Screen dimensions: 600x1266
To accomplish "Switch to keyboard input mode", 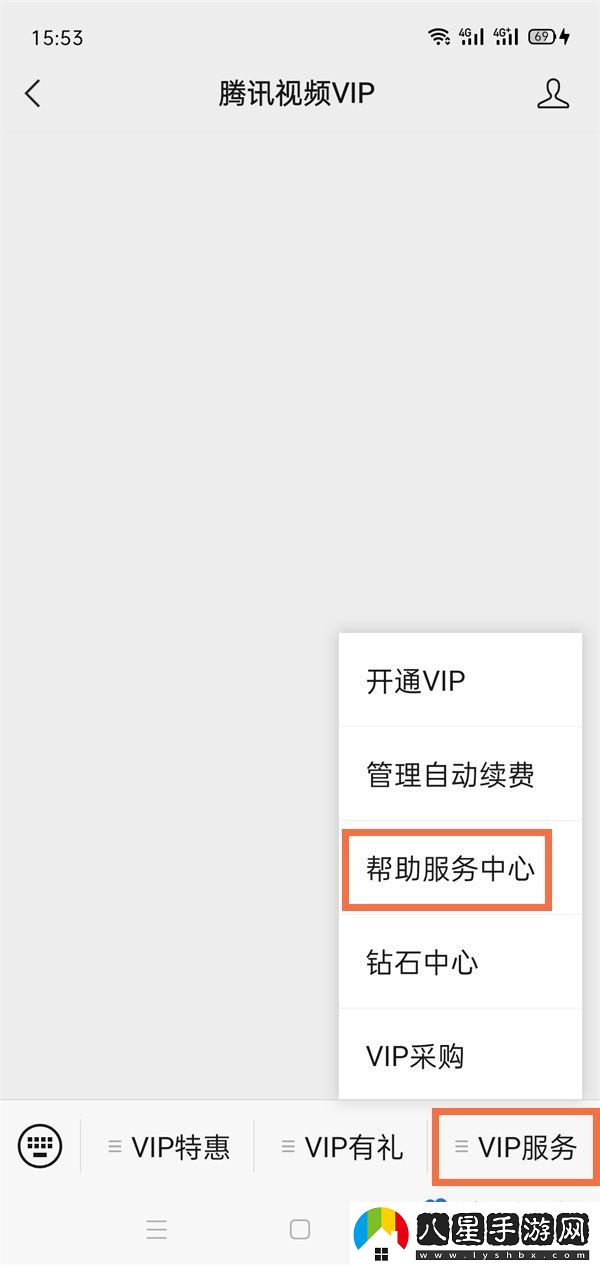I will pyautogui.click(x=40, y=1146).
